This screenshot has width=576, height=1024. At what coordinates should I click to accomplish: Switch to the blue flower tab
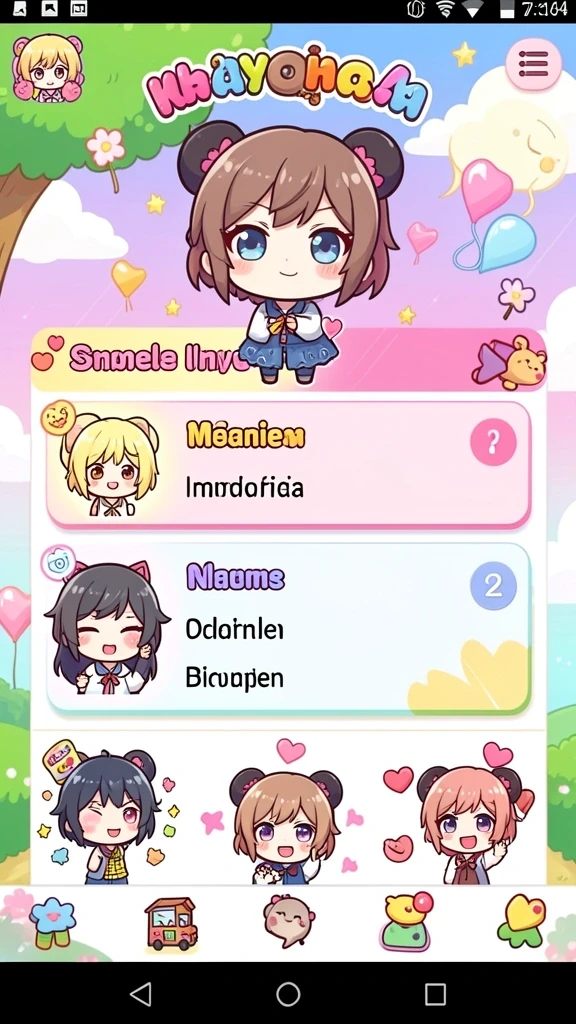tap(52, 921)
